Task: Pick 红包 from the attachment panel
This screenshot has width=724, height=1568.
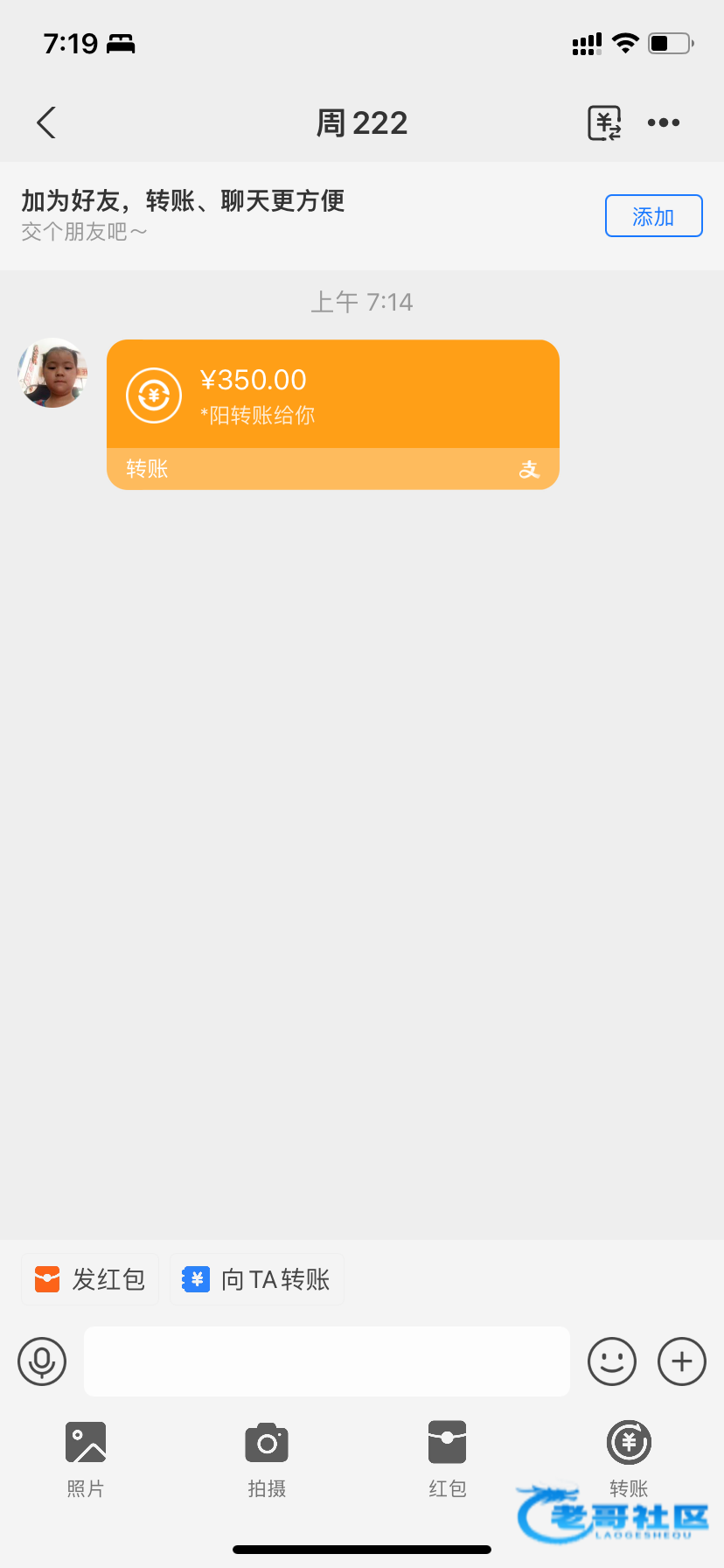Action: (x=448, y=1459)
